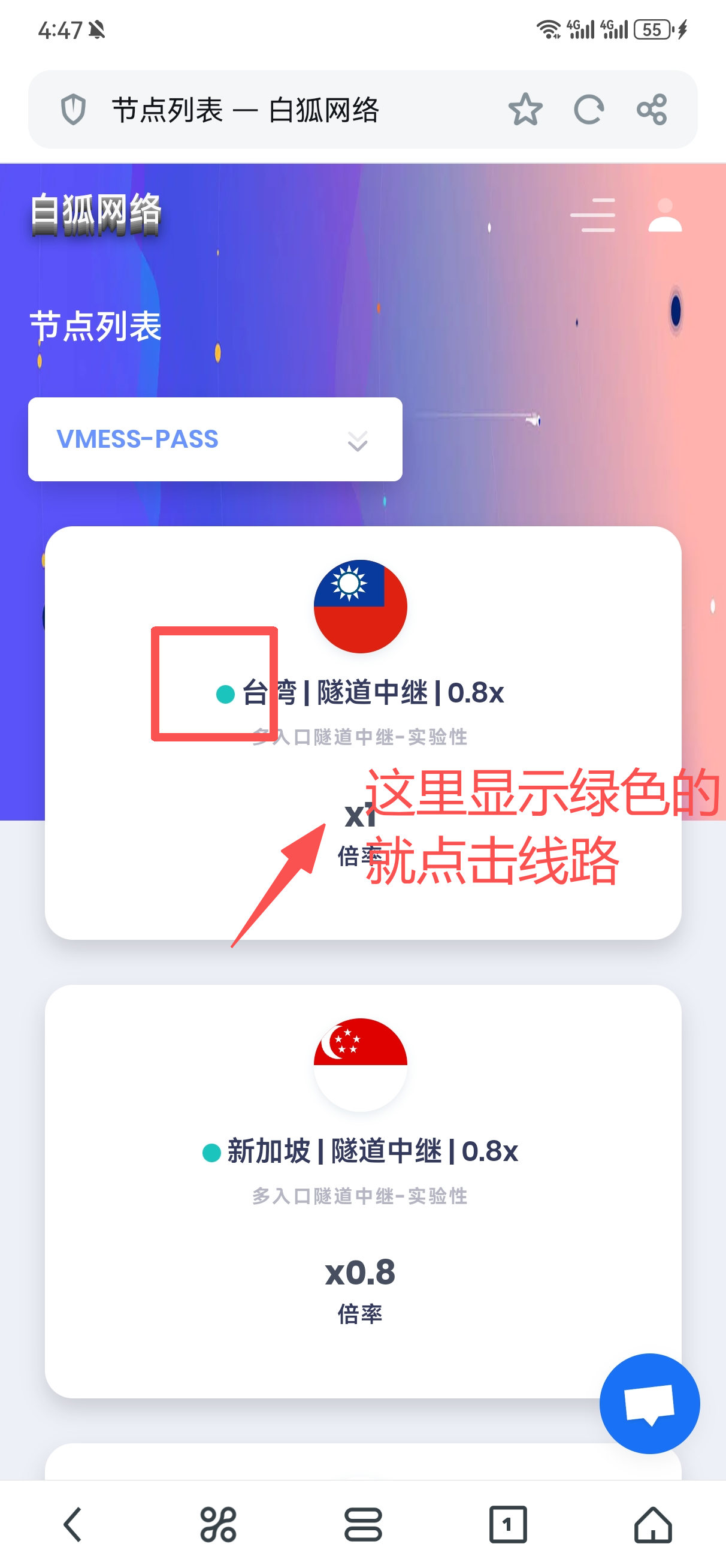726x1568 pixels.
Task: Open the browser's middle menu button
Action: pos(362,1525)
